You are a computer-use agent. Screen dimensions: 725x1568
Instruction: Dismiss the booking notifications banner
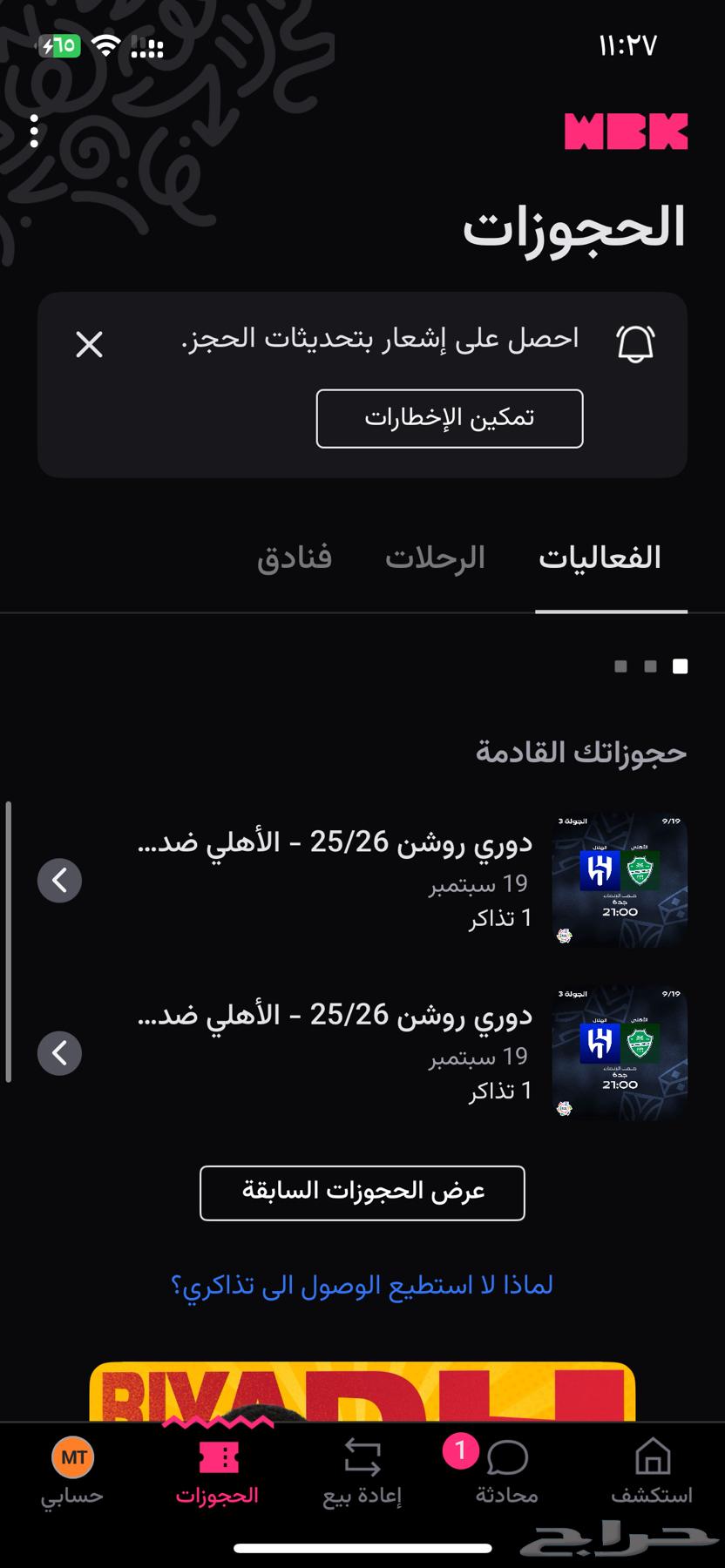click(x=89, y=345)
